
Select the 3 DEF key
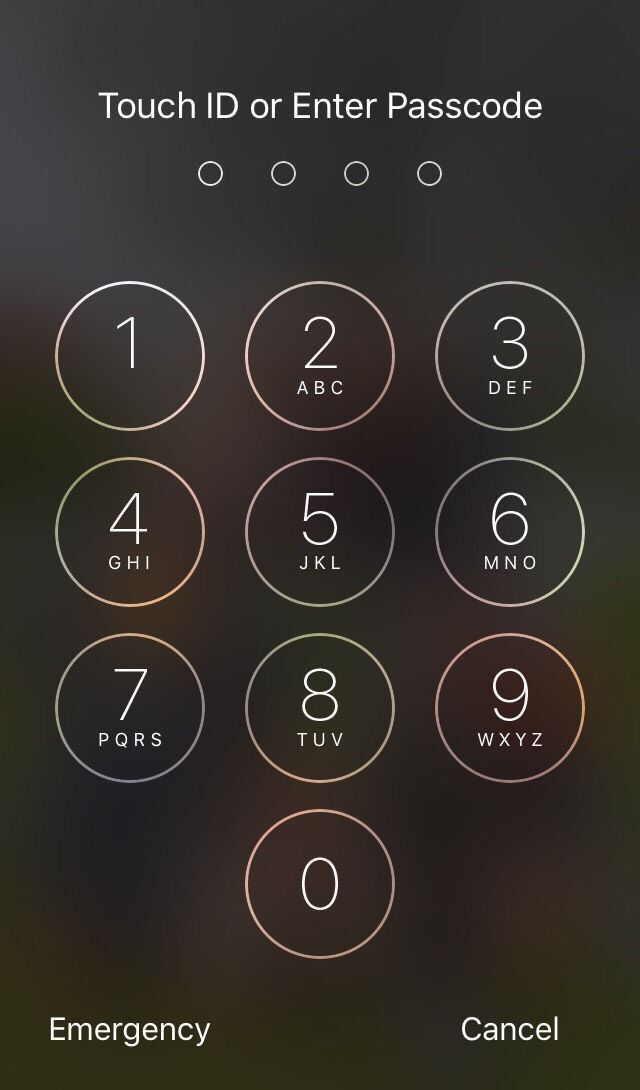[x=510, y=356]
